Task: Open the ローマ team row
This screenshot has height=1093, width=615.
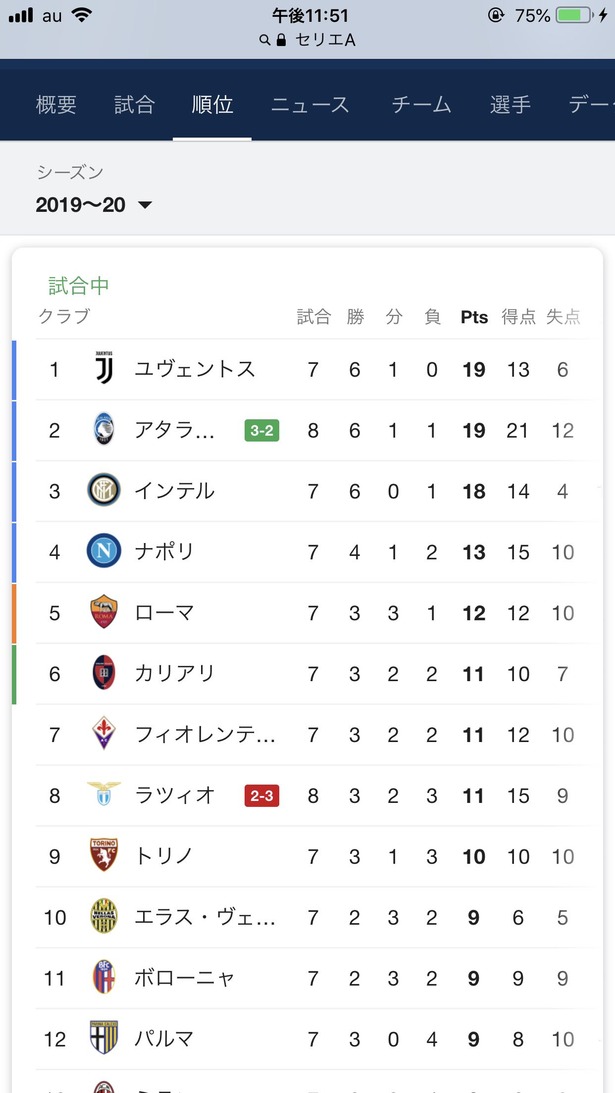Action: pyautogui.click(x=308, y=613)
